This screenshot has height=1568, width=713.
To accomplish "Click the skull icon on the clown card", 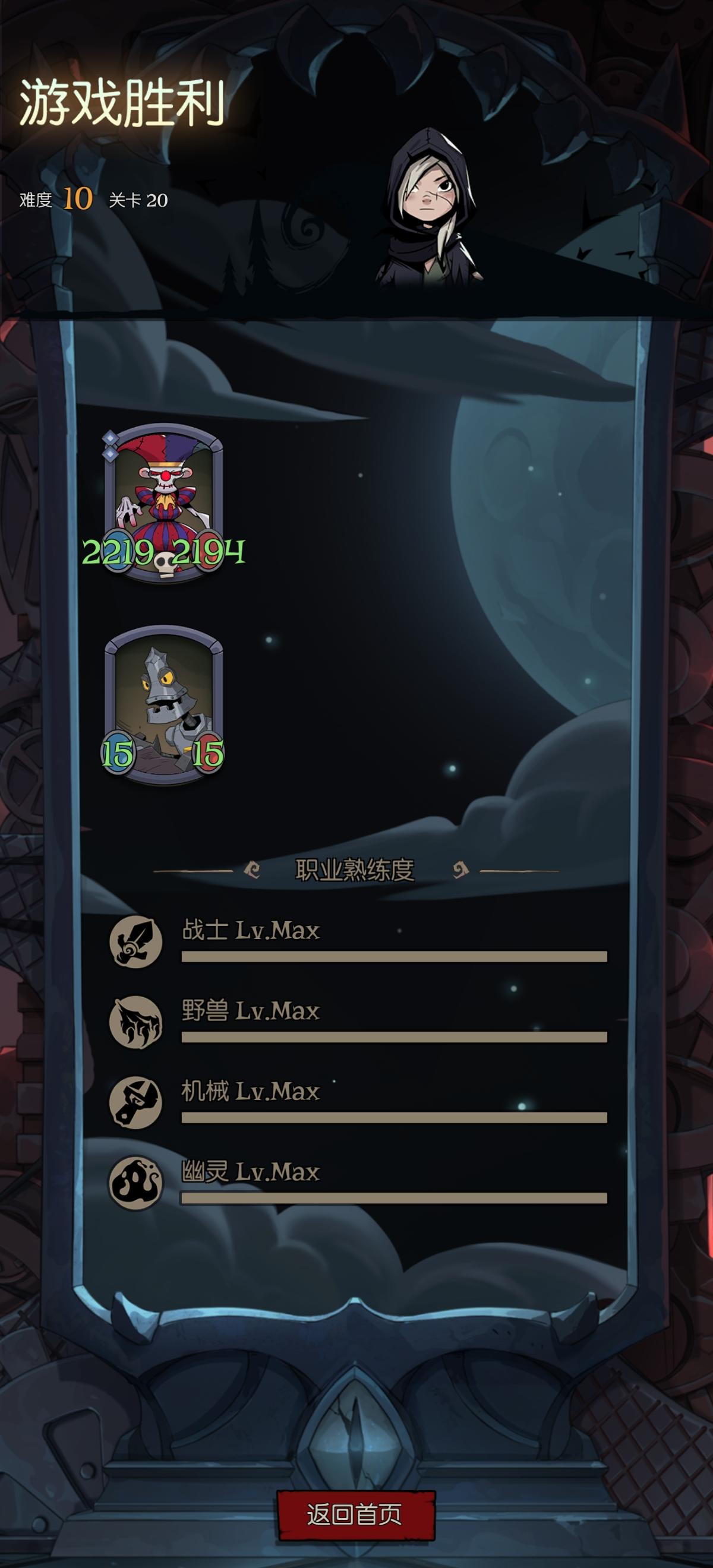I will (x=165, y=563).
